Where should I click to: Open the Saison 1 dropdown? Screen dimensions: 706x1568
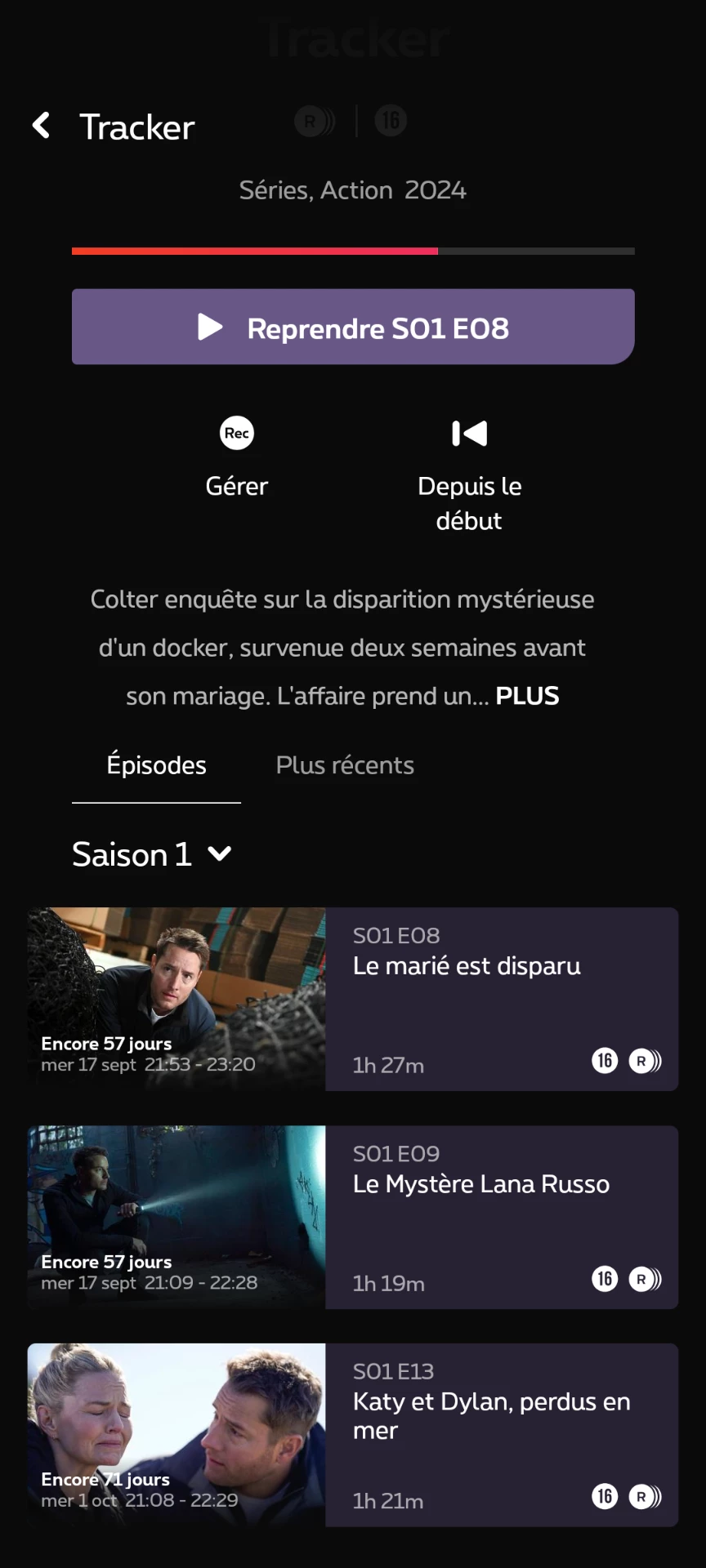click(x=152, y=854)
